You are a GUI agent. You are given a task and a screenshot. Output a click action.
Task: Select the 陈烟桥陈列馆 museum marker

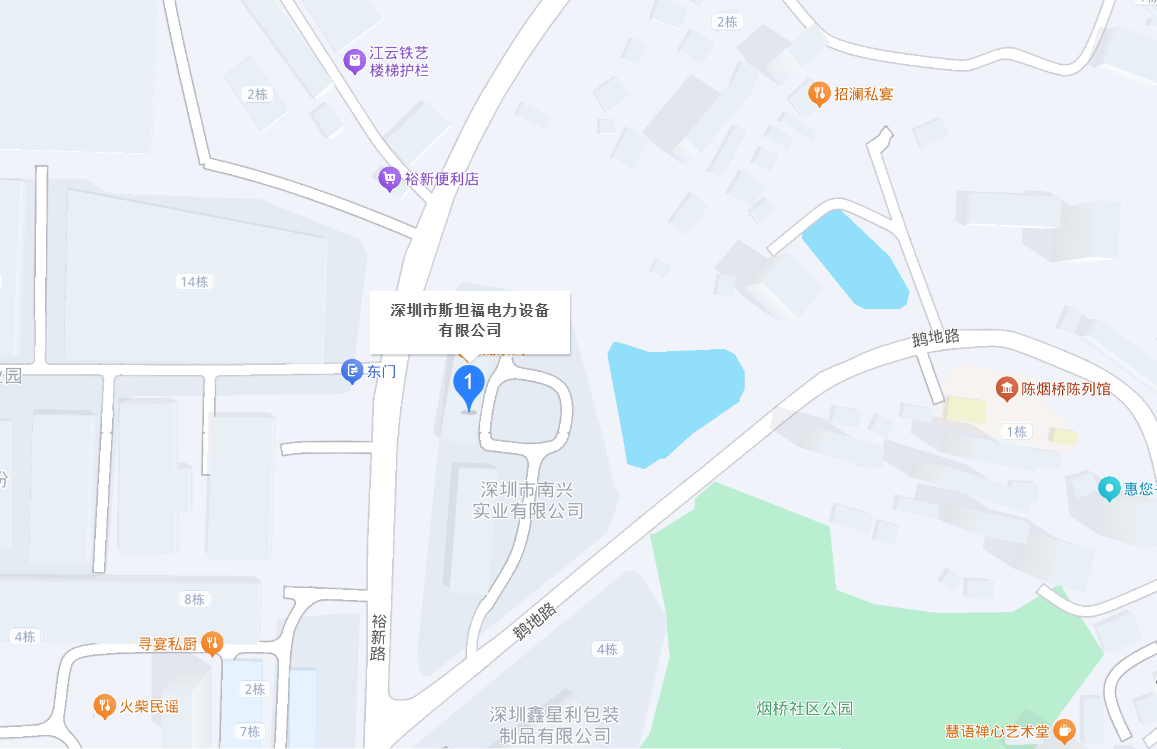click(x=1006, y=388)
